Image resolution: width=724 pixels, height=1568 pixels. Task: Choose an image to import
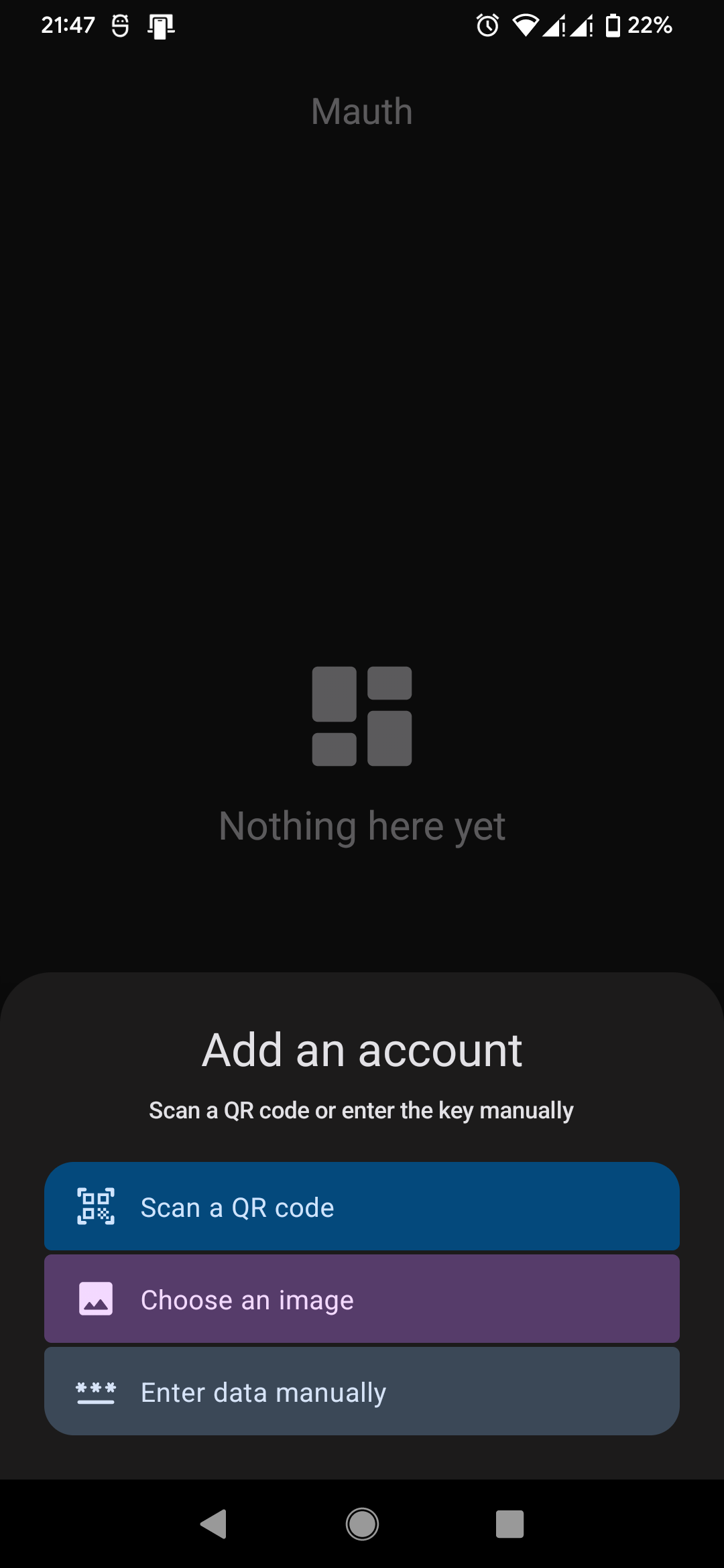362,1299
